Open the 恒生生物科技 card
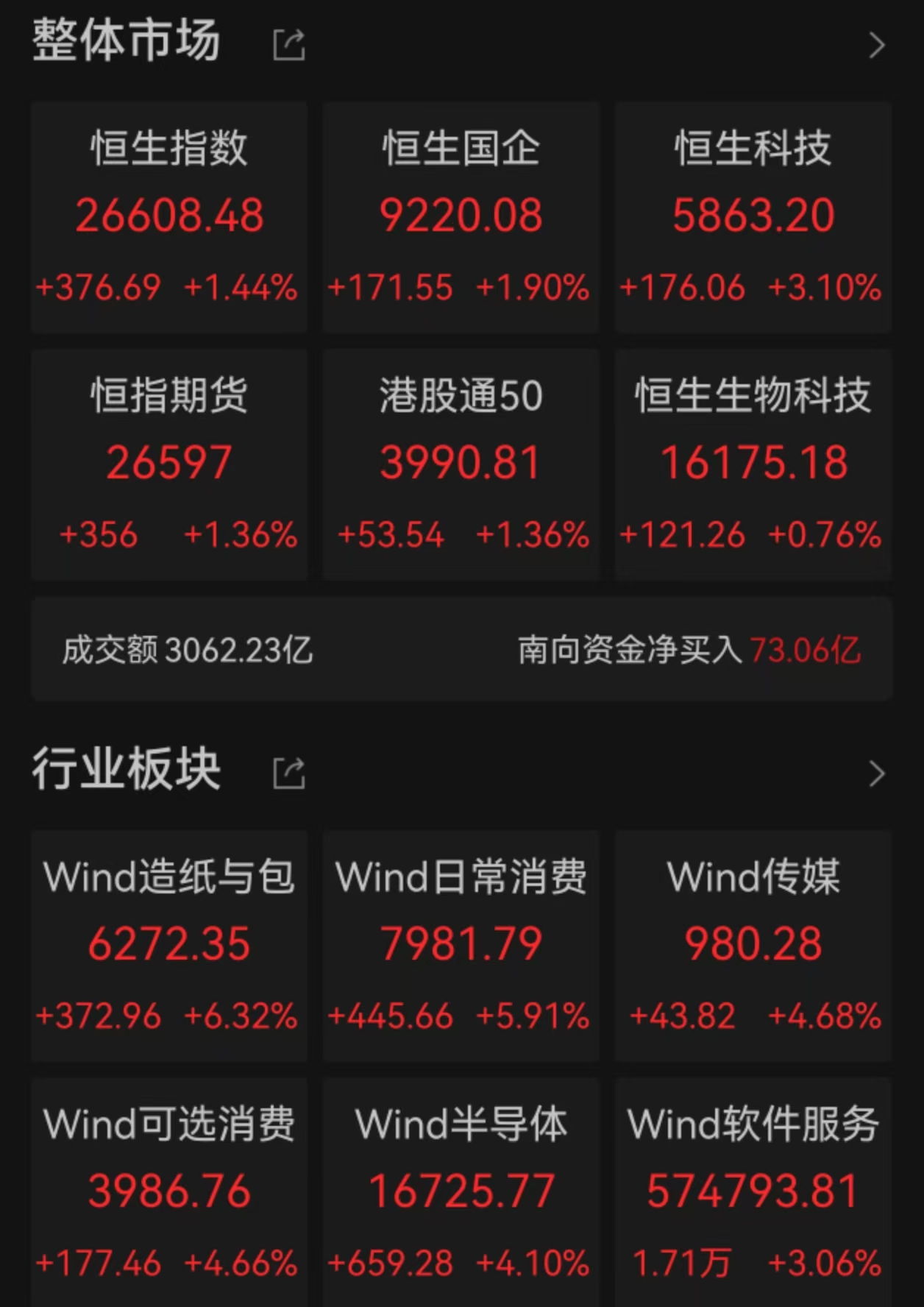The width and height of the screenshot is (924, 1307). point(753,464)
